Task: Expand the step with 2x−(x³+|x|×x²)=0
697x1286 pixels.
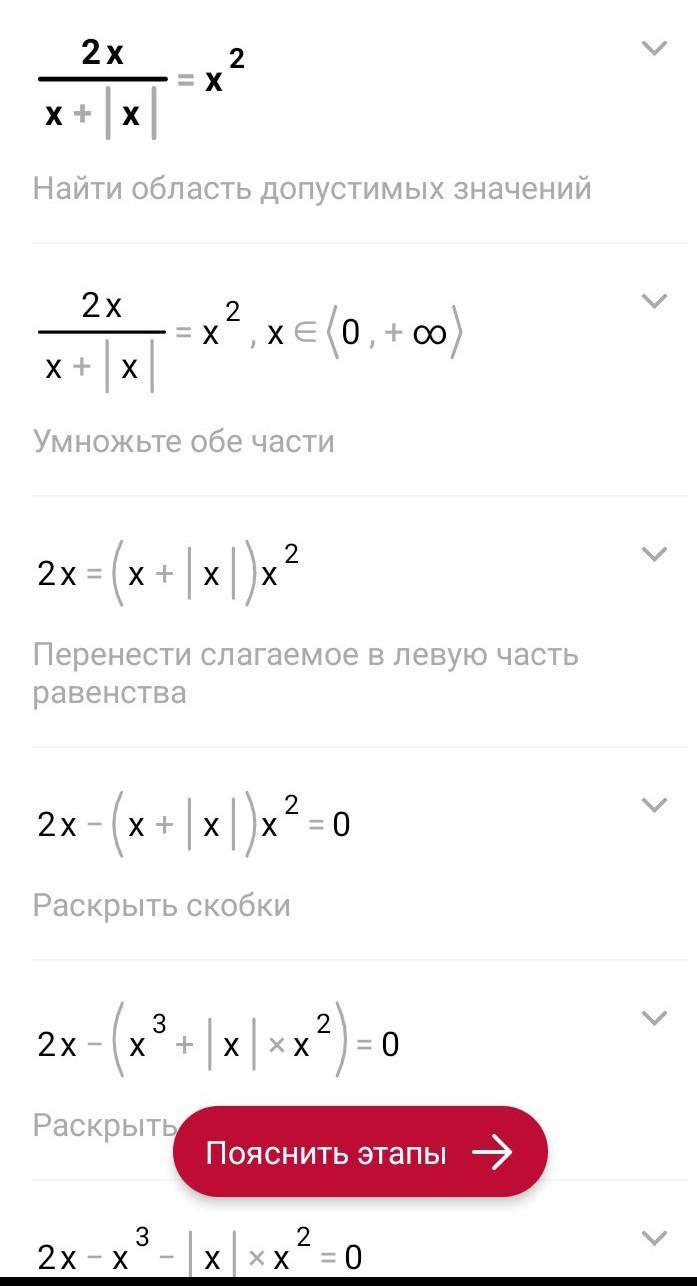Action: point(654,1018)
